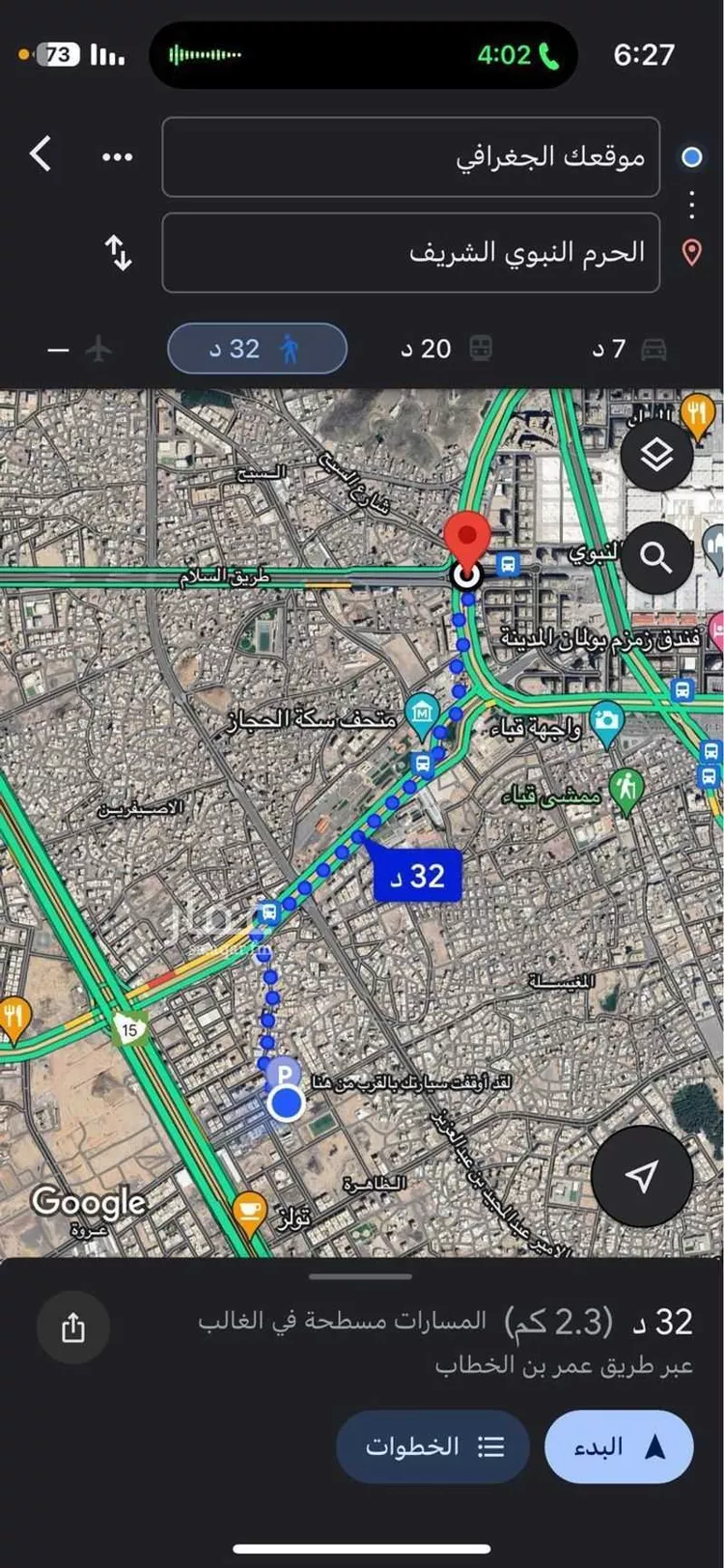Recenter the map on my location
Viewport: 724px width, 1568px height.
tap(641, 1175)
